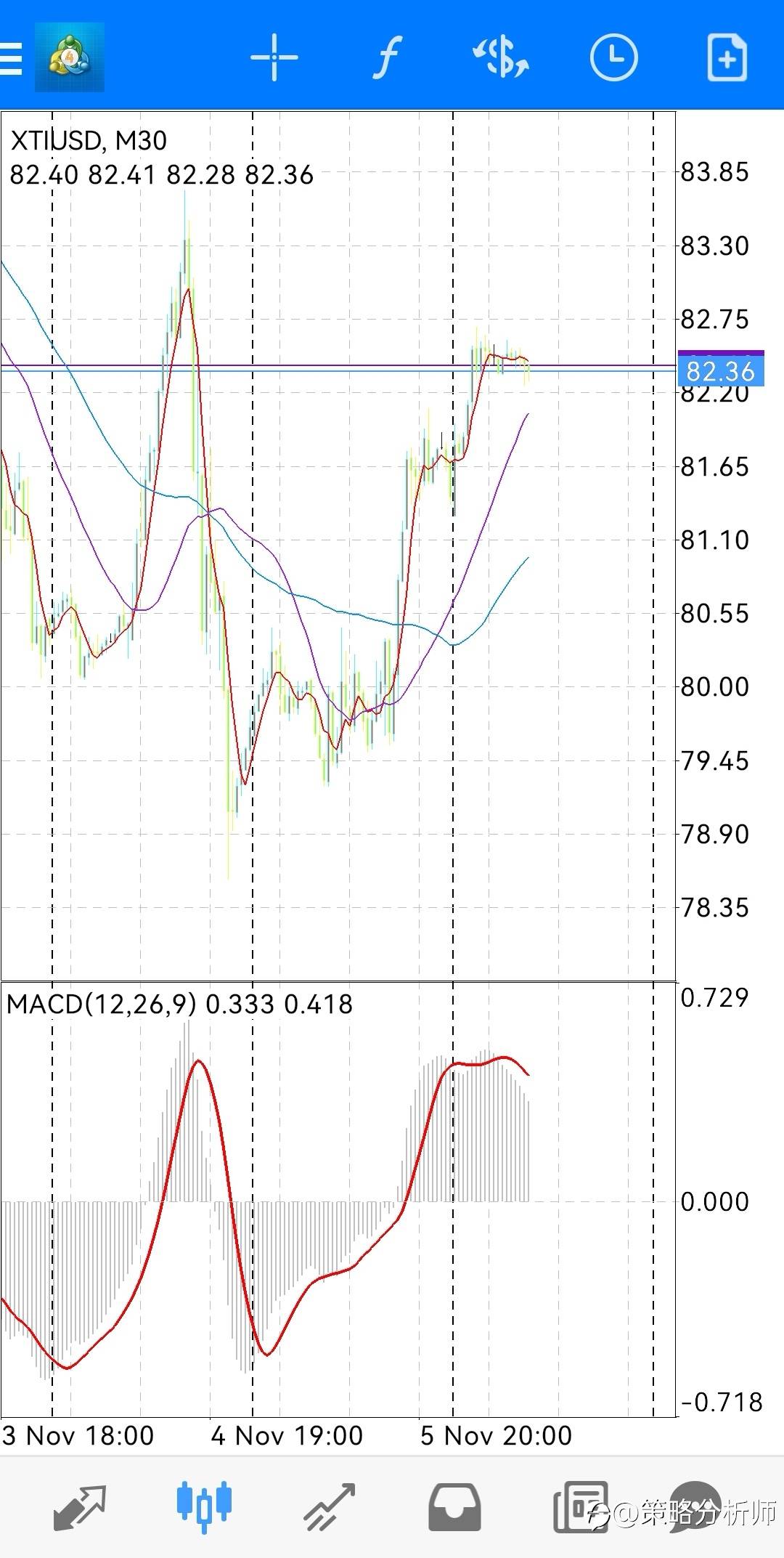784x1558 pixels.
Task: Open the news tab
Action: click(581, 1506)
